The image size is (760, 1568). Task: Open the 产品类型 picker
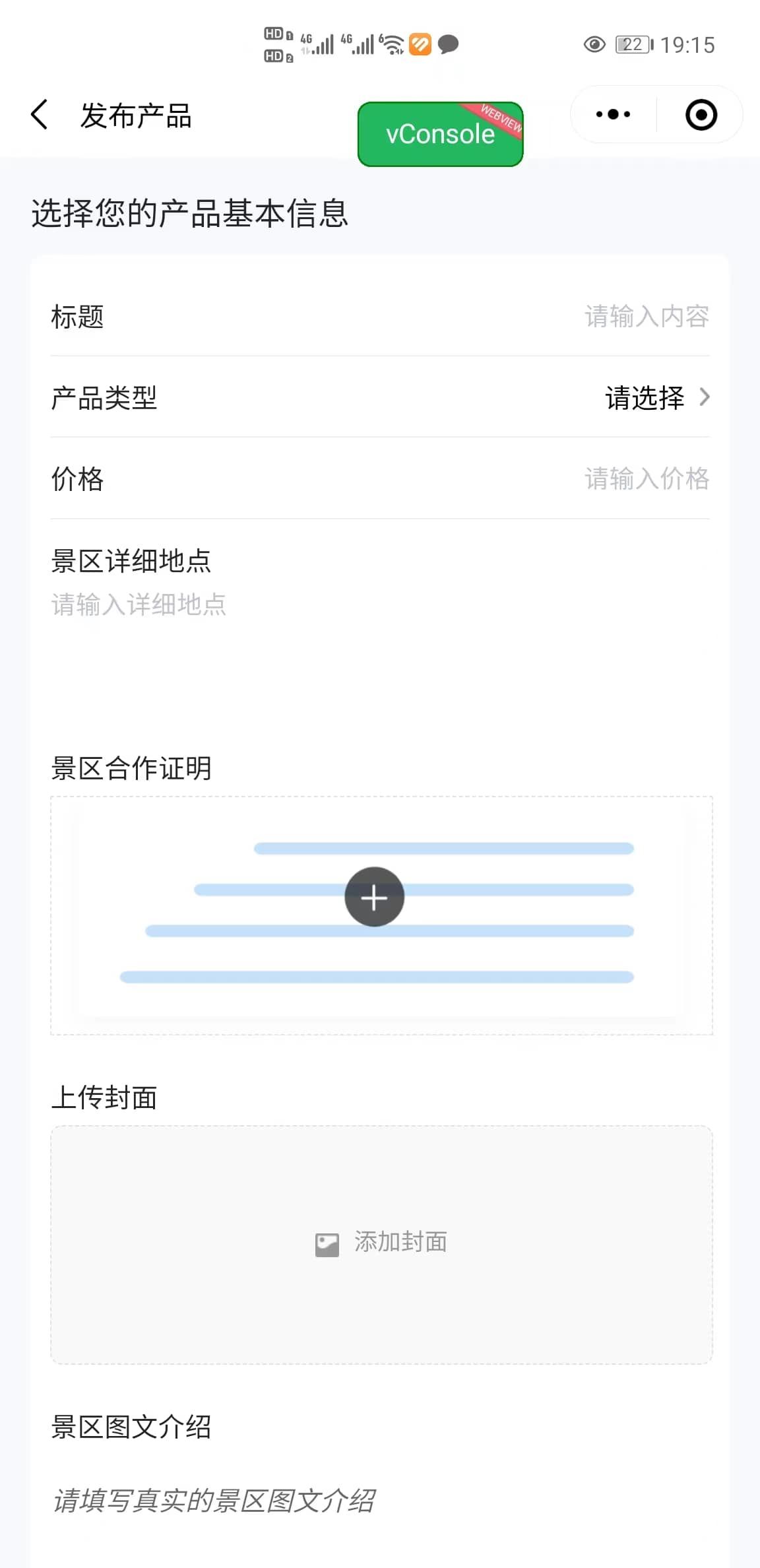tap(380, 397)
